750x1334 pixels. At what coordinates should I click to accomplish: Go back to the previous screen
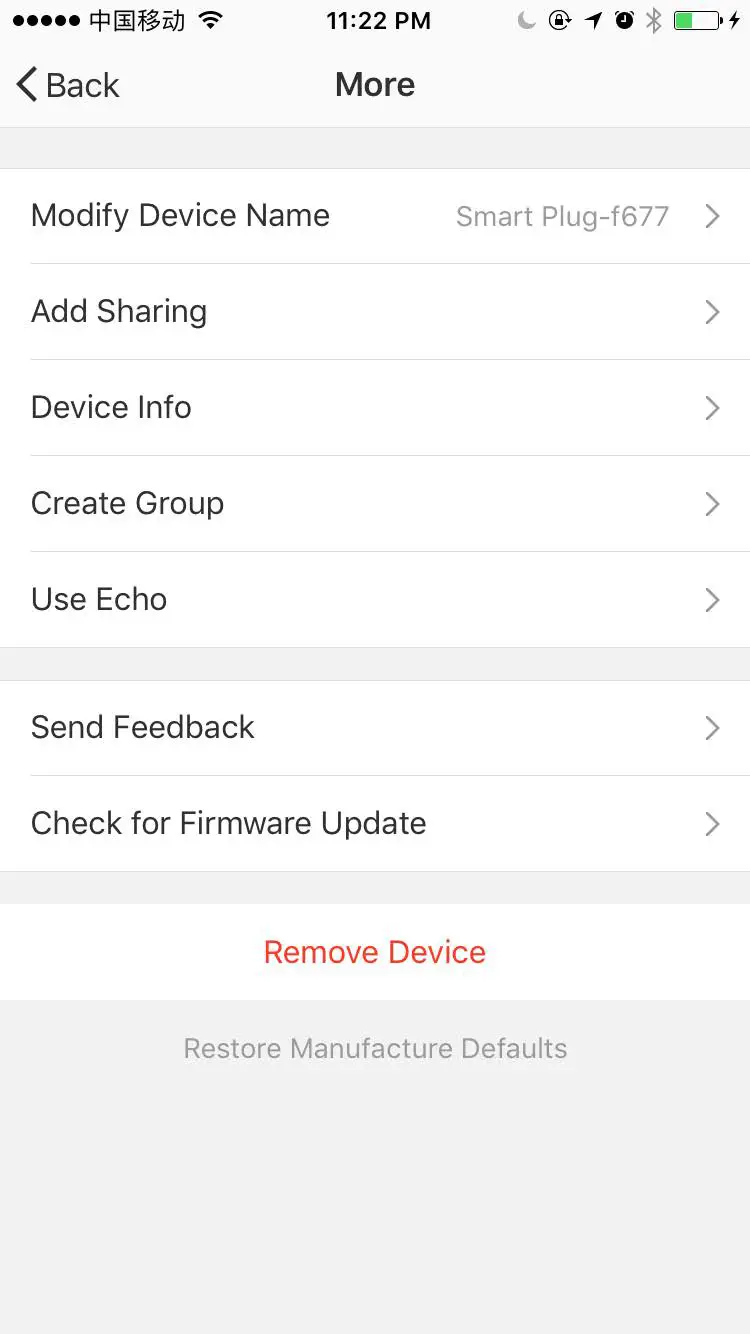[x=68, y=85]
